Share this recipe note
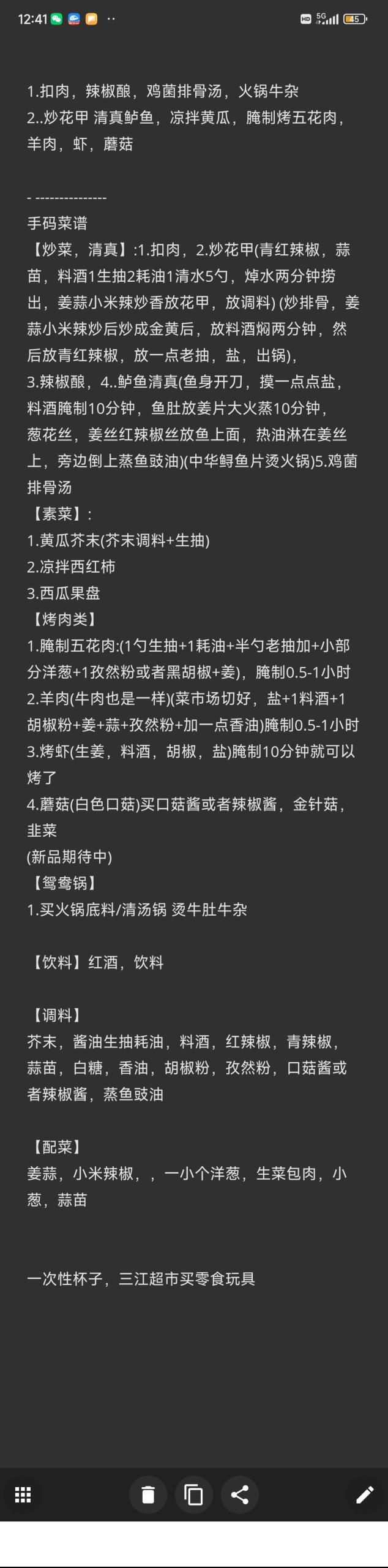 pos(239,1494)
